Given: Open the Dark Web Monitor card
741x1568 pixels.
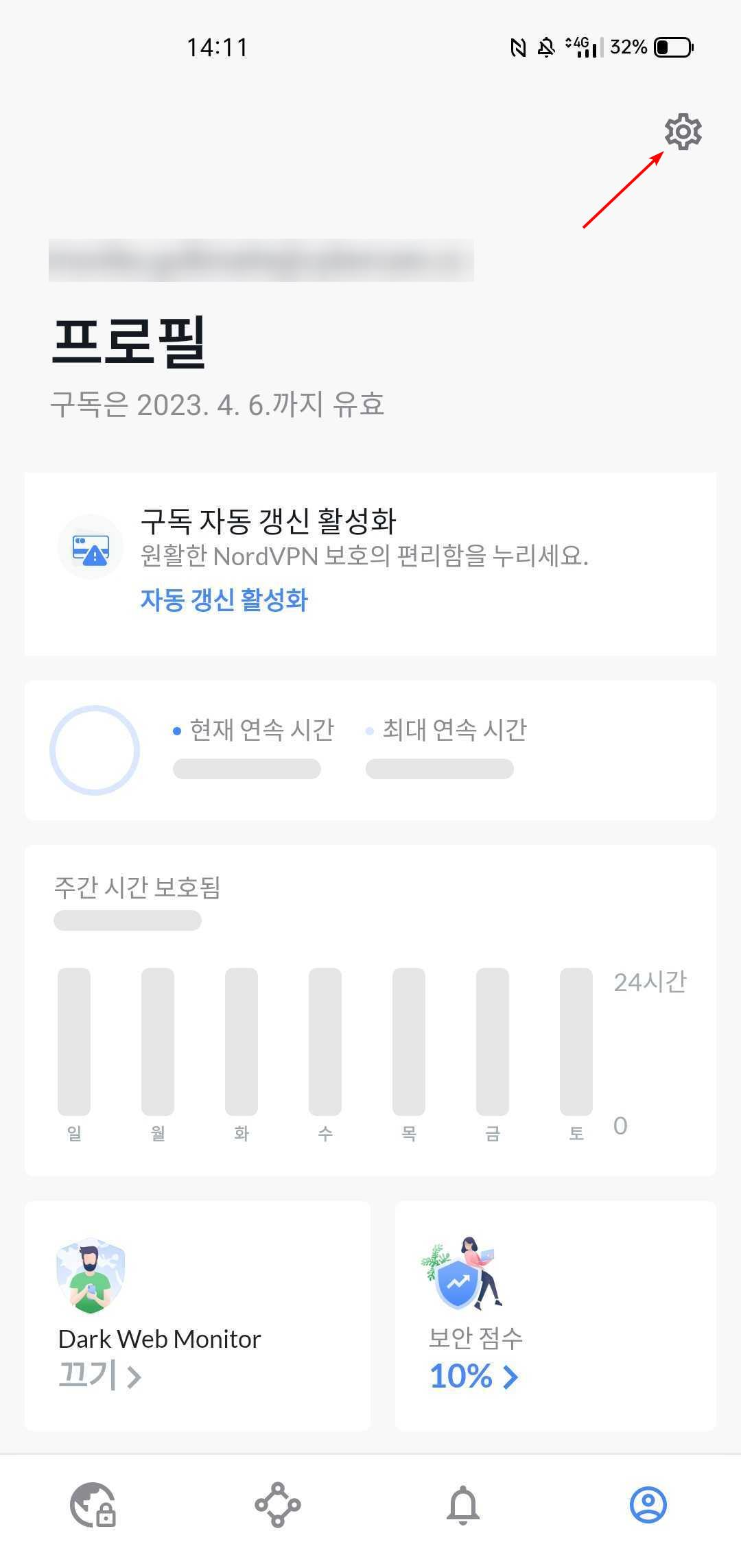Looking at the screenshot, I should [197, 1315].
